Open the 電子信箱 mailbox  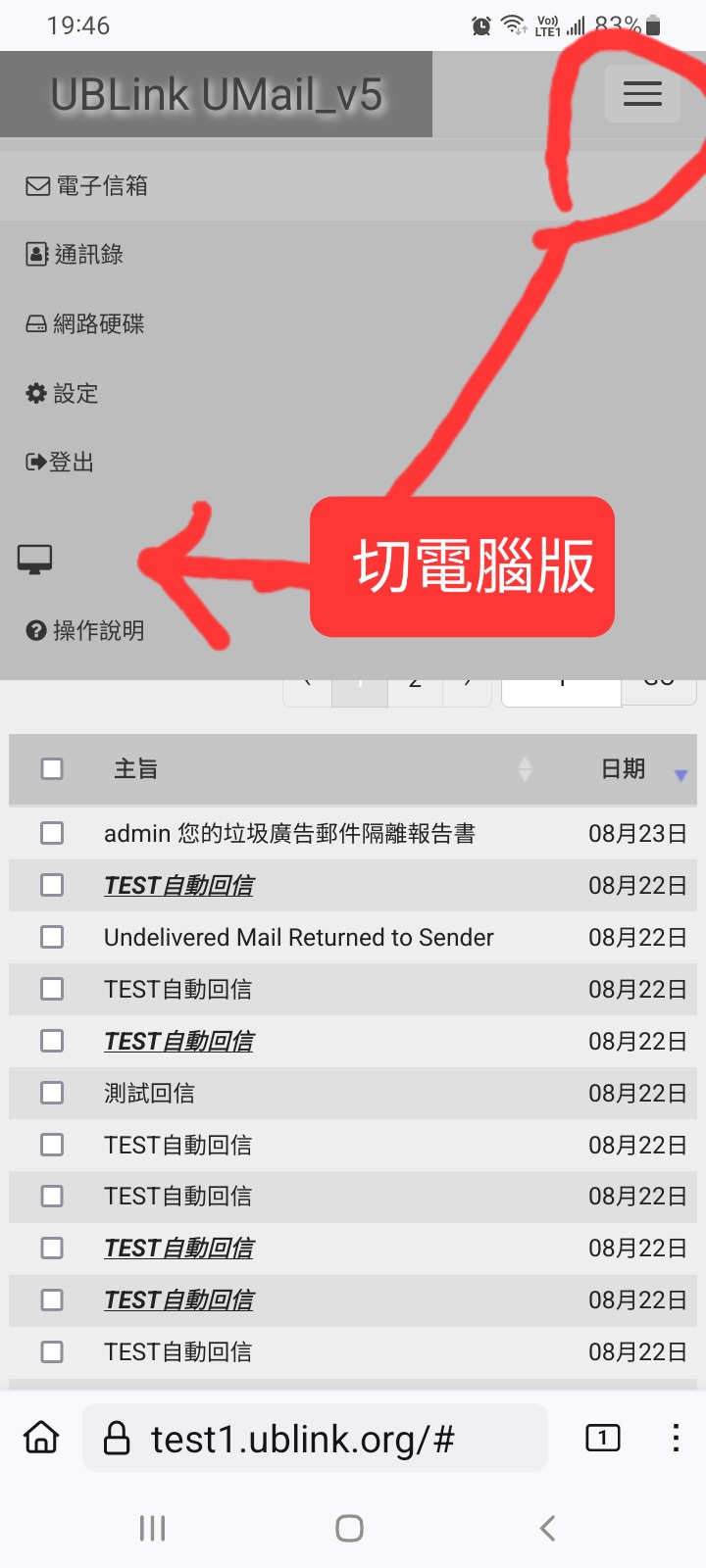[87, 186]
